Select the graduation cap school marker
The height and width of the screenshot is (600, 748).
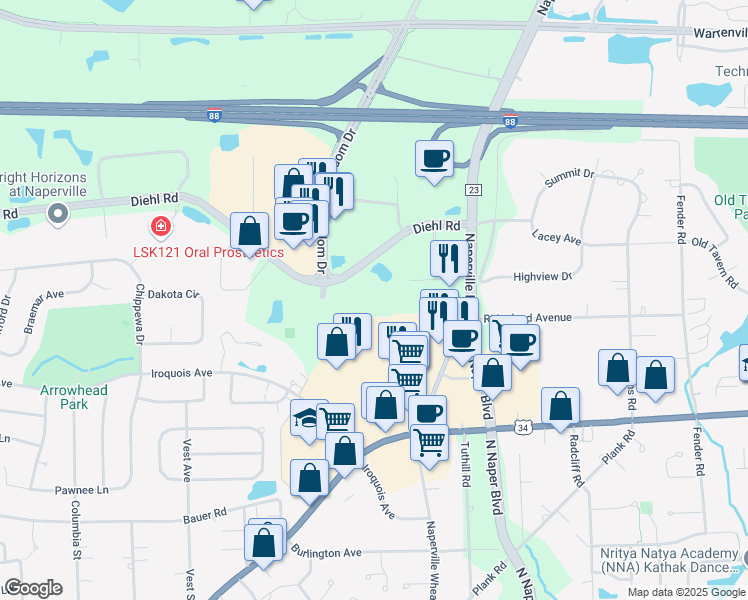tap(306, 418)
